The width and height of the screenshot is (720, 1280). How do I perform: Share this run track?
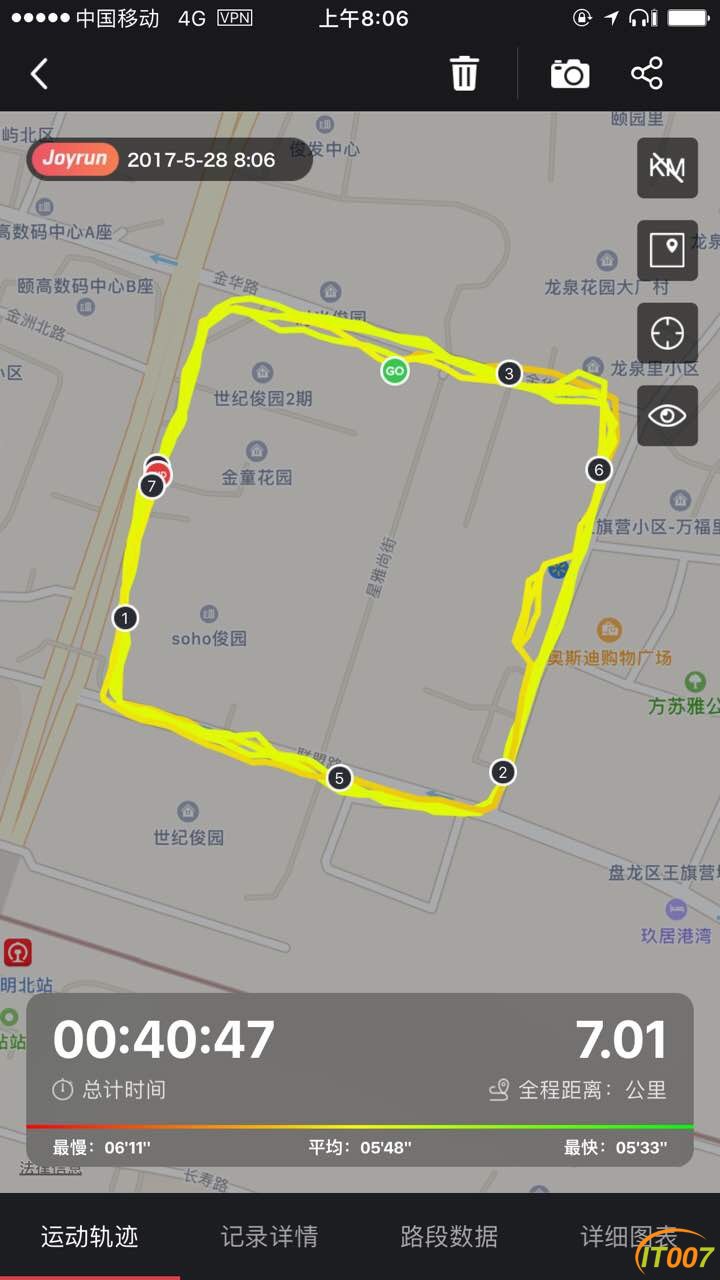coord(647,74)
